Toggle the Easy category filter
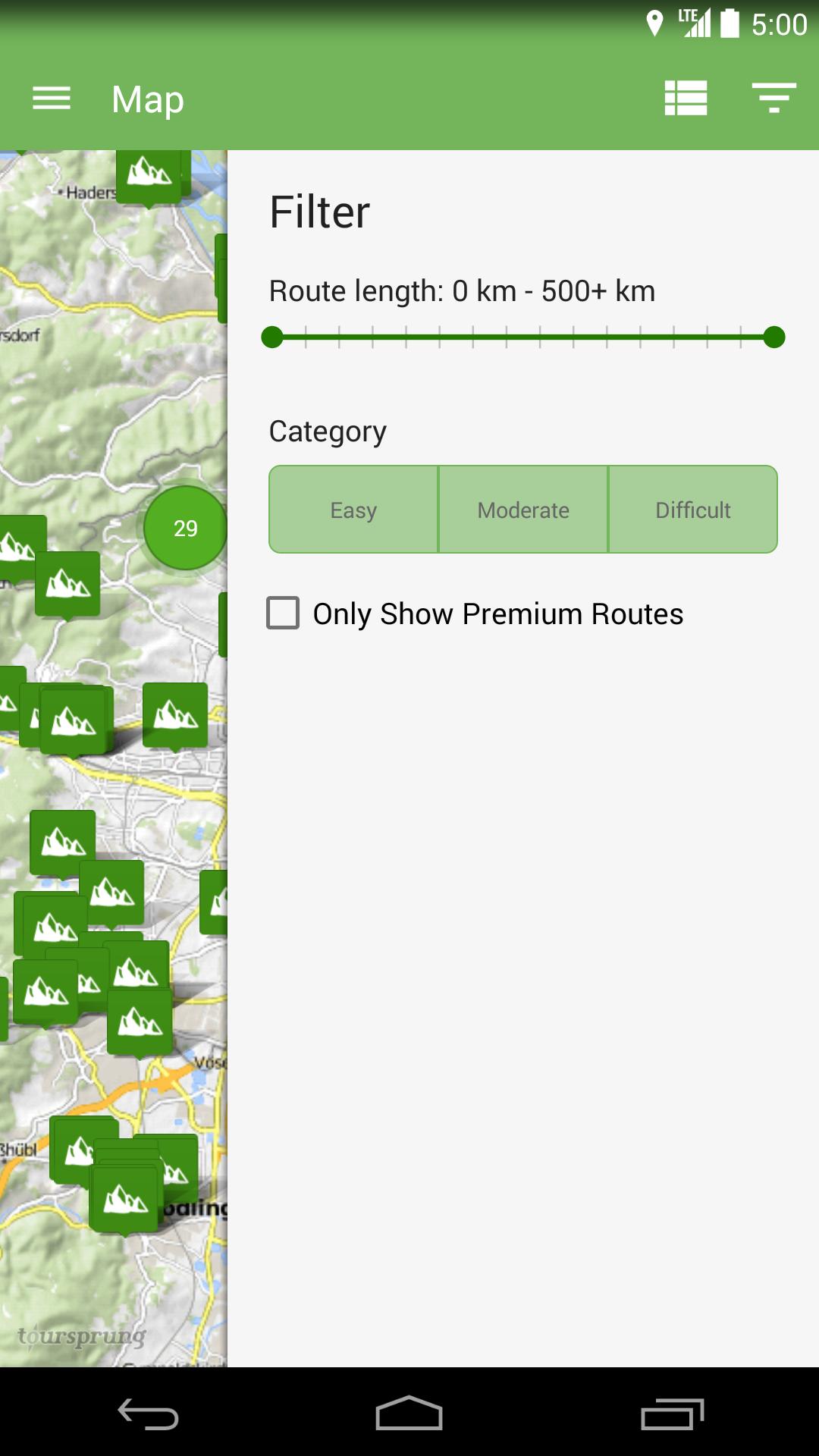 coord(353,510)
